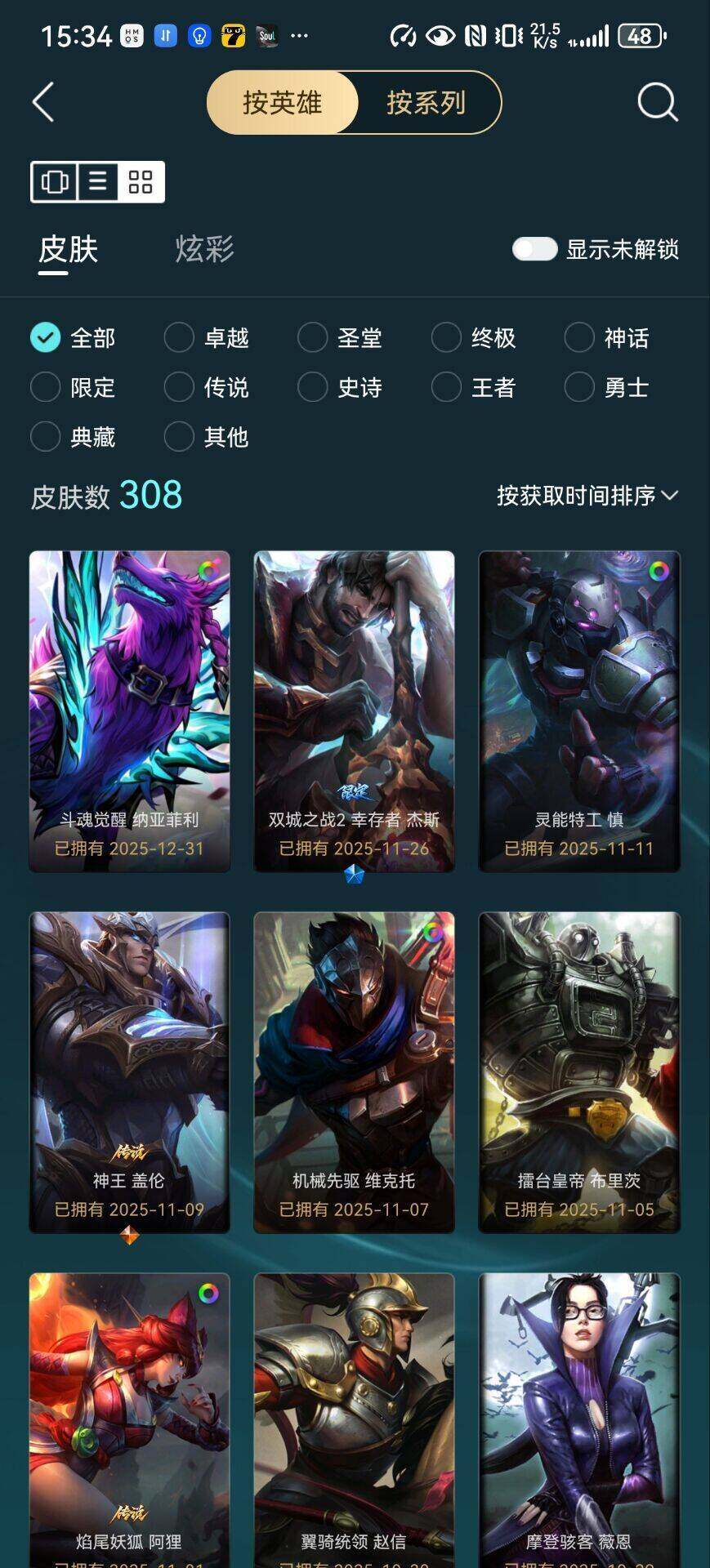View the 灵能特工 慎 skin card
This screenshot has height=1568, width=710.
click(x=578, y=710)
